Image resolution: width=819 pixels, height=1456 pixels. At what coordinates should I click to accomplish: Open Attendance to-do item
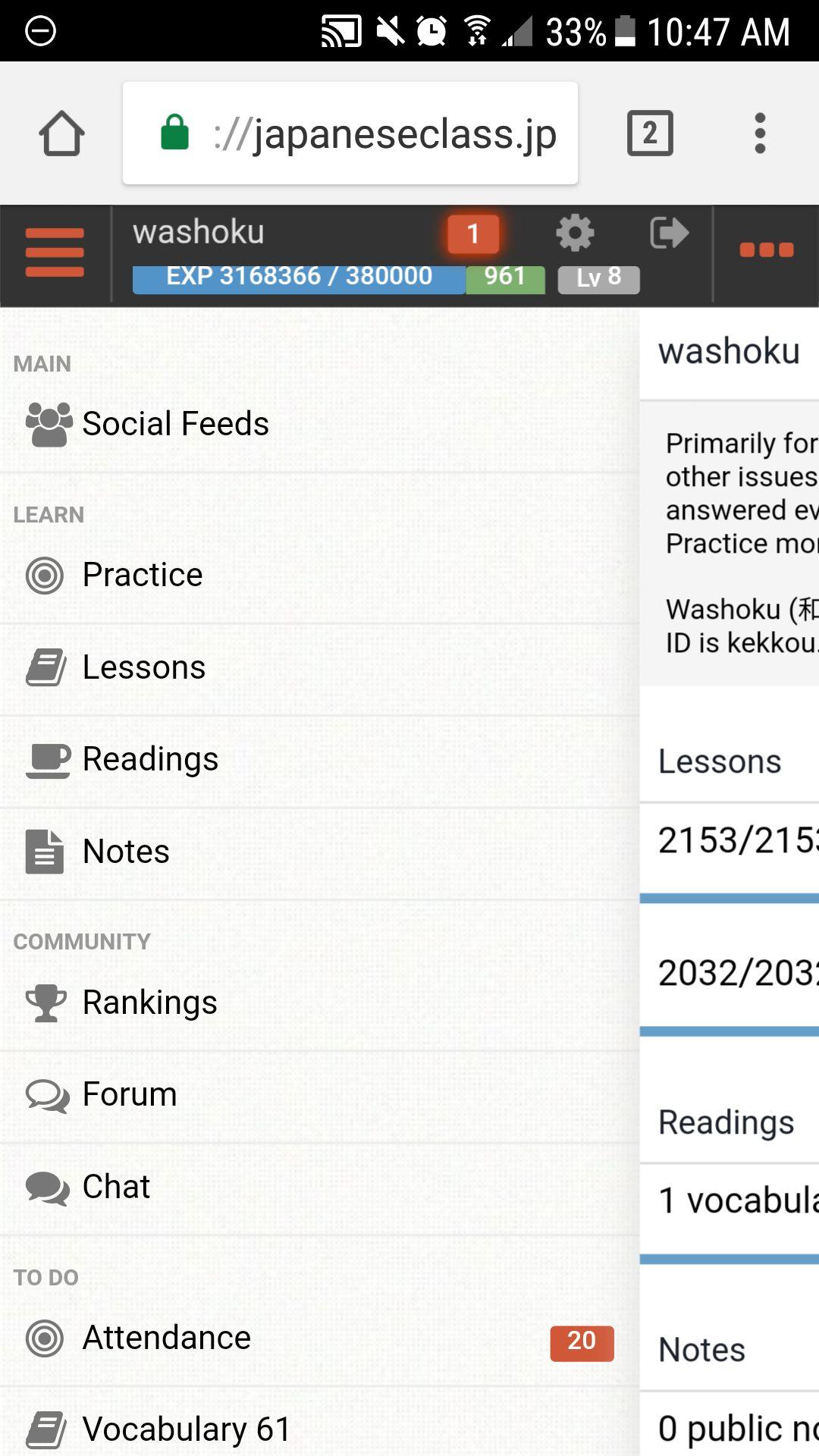(x=166, y=1338)
